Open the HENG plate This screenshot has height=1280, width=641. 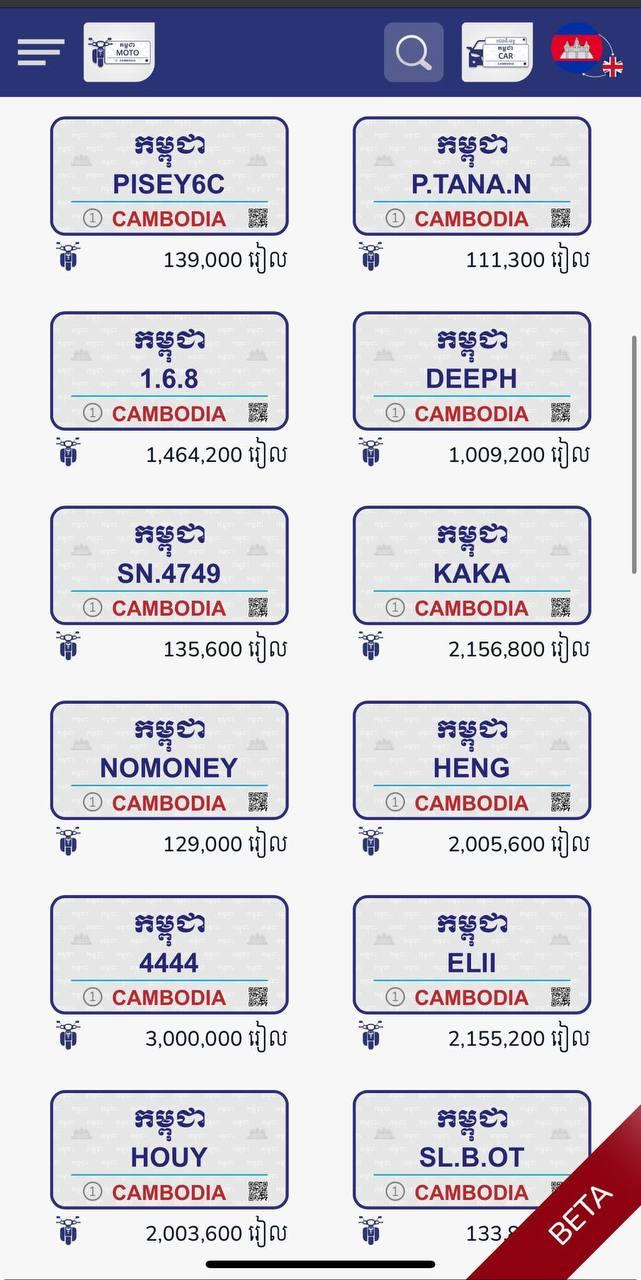coord(472,760)
